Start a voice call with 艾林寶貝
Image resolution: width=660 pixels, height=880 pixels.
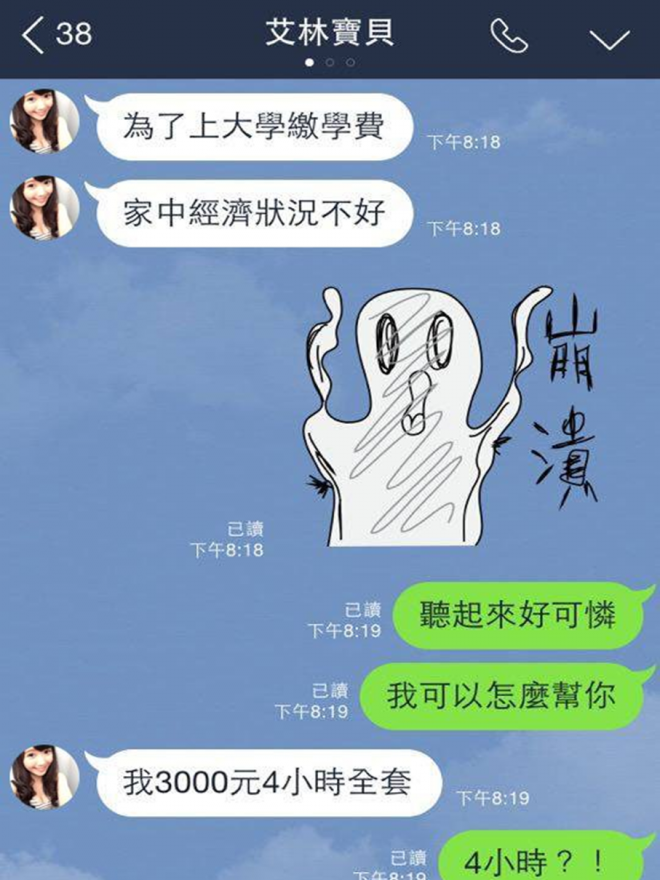tap(509, 37)
